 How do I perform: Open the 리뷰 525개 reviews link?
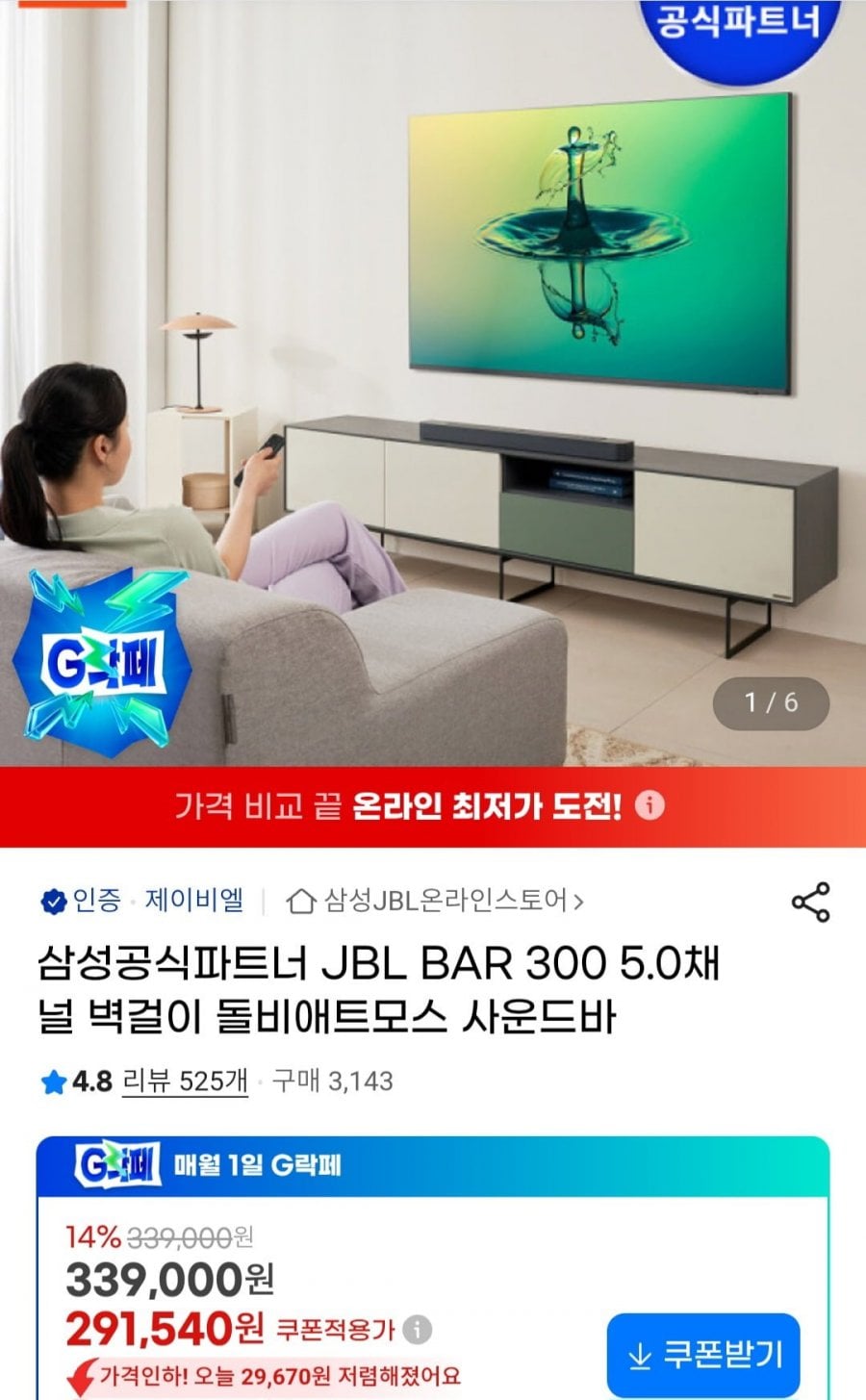point(186,1082)
